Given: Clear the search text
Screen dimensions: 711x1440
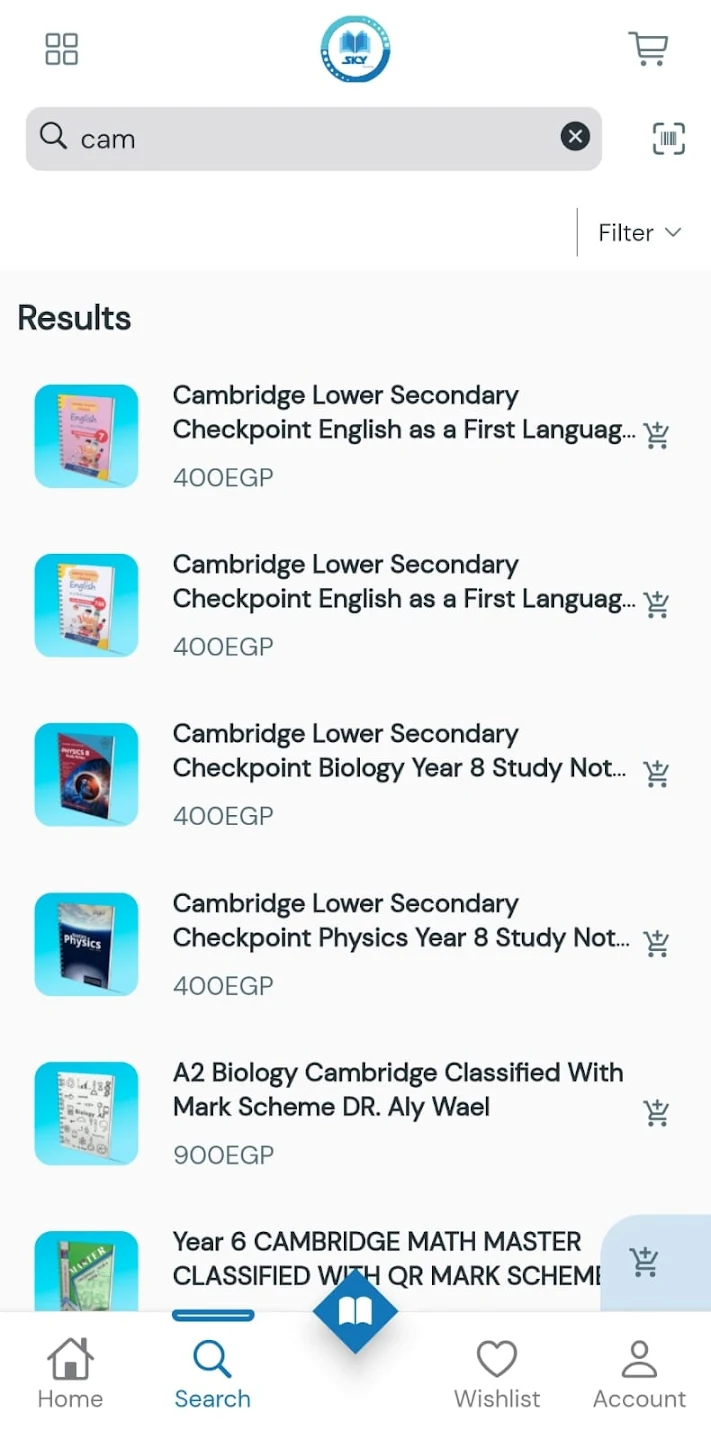Looking at the screenshot, I should 575,136.
